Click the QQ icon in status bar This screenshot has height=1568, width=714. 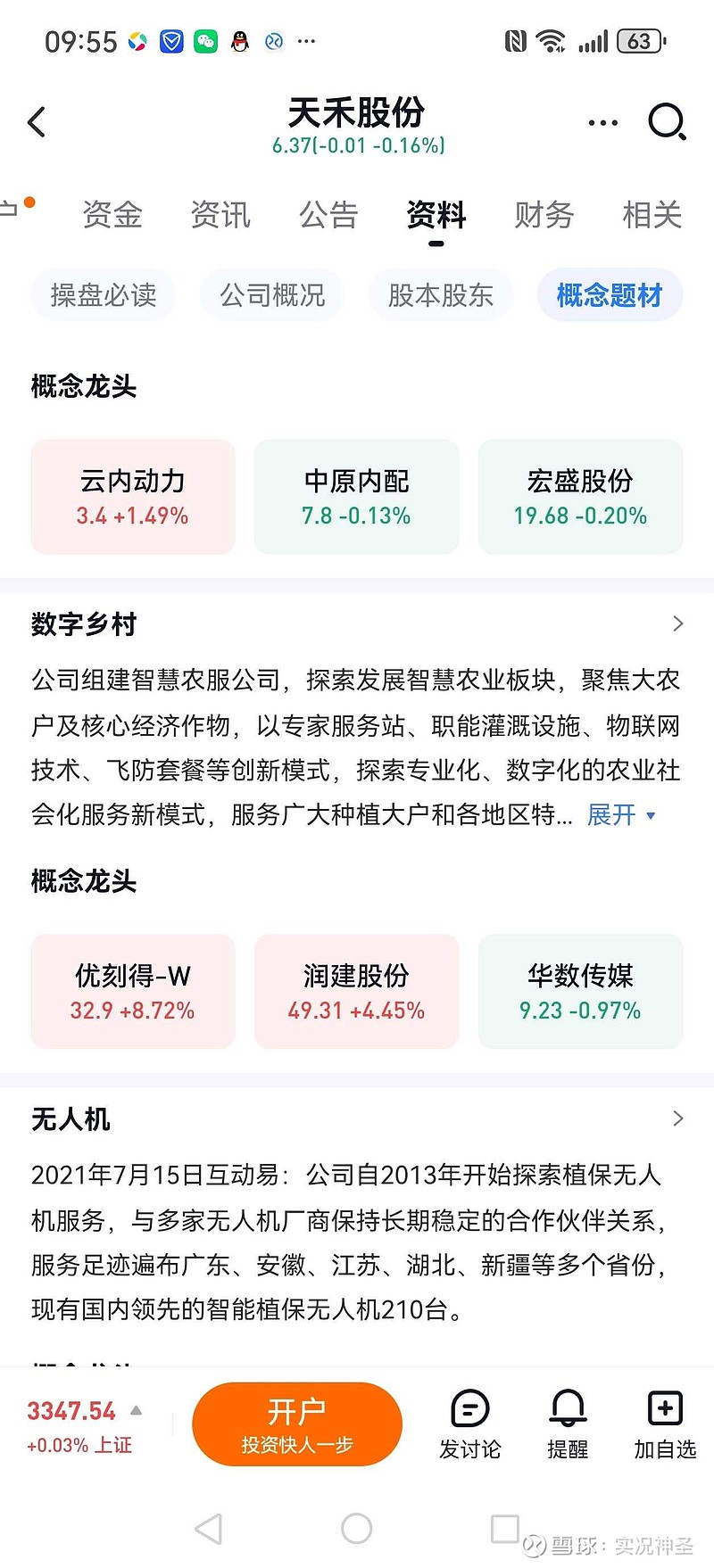pos(239,41)
